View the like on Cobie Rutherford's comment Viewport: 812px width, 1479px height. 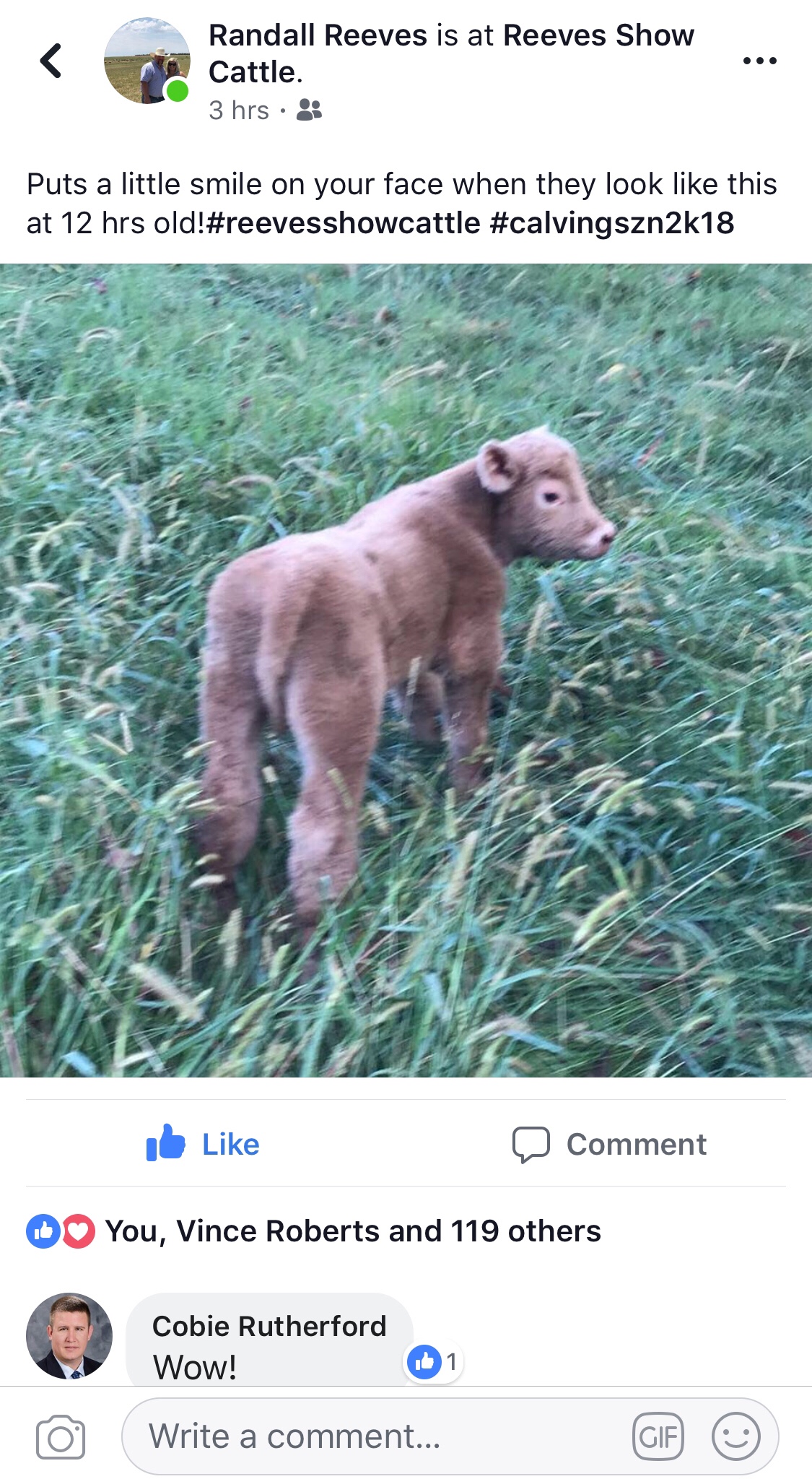[x=433, y=1362]
